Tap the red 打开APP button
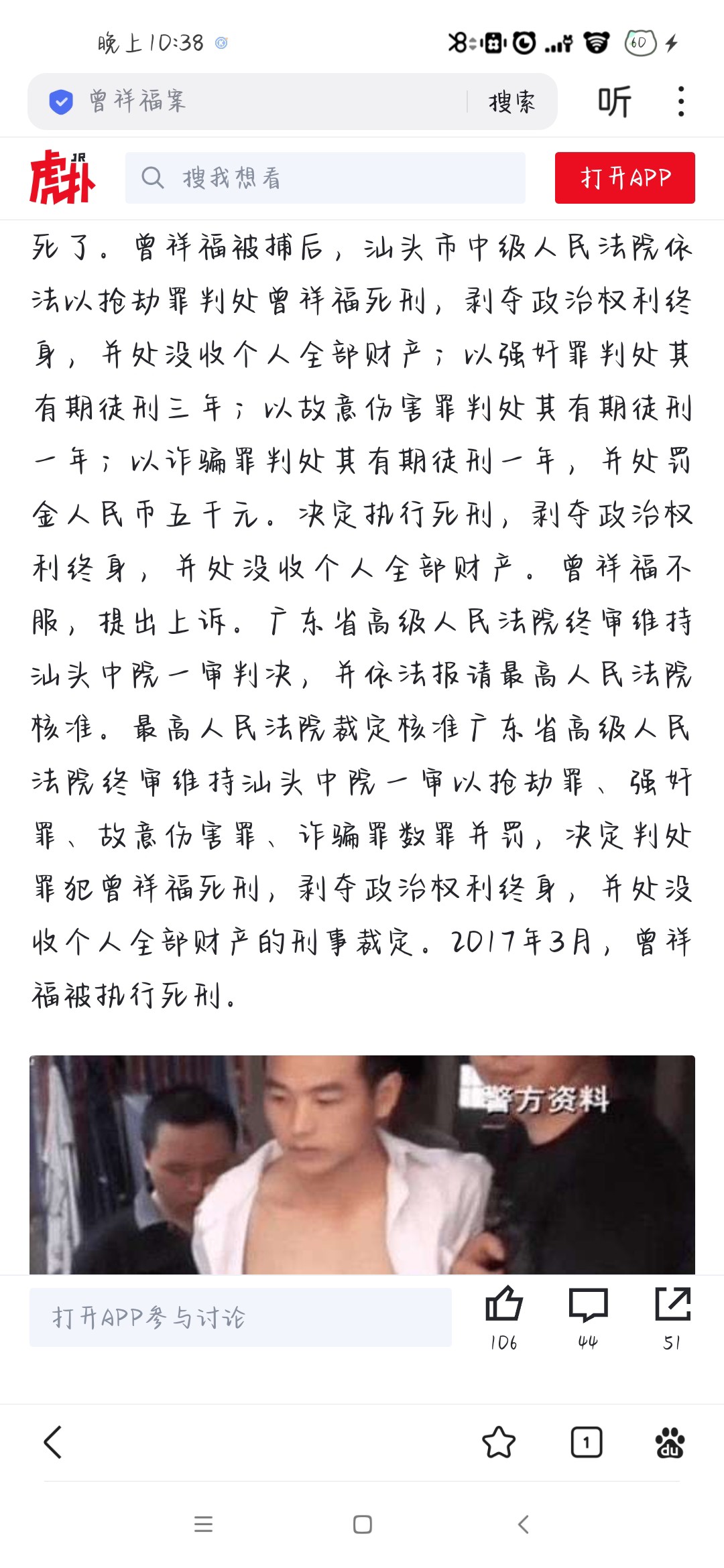The image size is (724, 1568). (625, 178)
